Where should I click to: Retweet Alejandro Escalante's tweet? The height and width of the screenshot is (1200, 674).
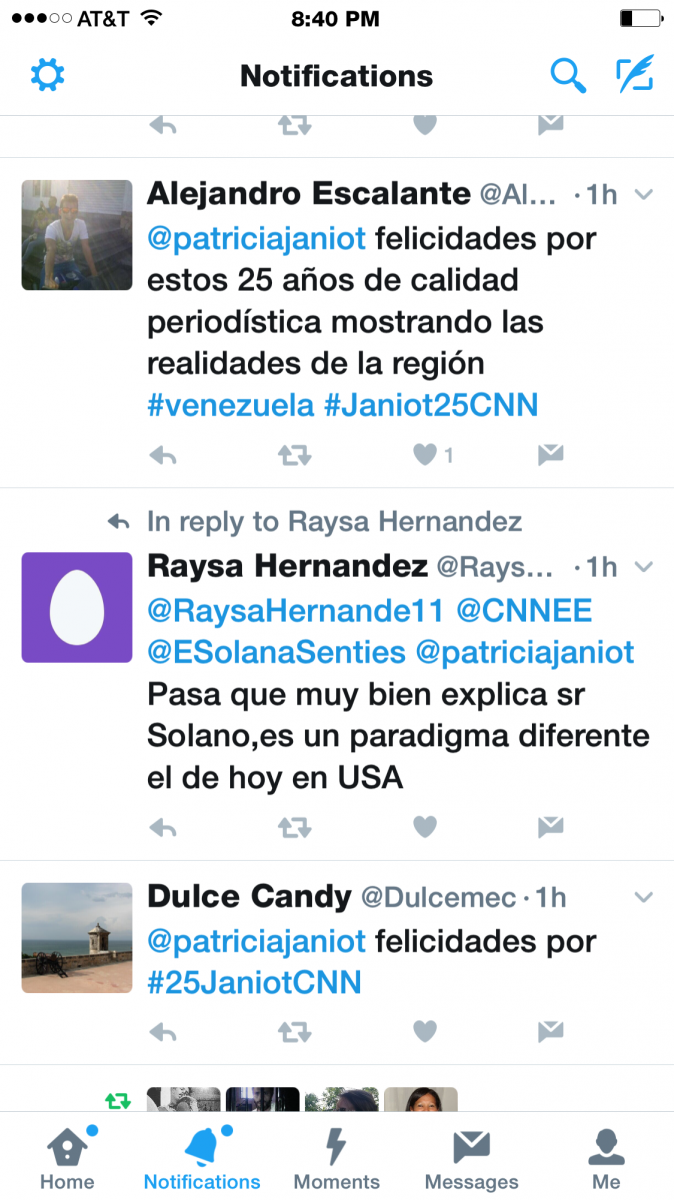coord(294,456)
